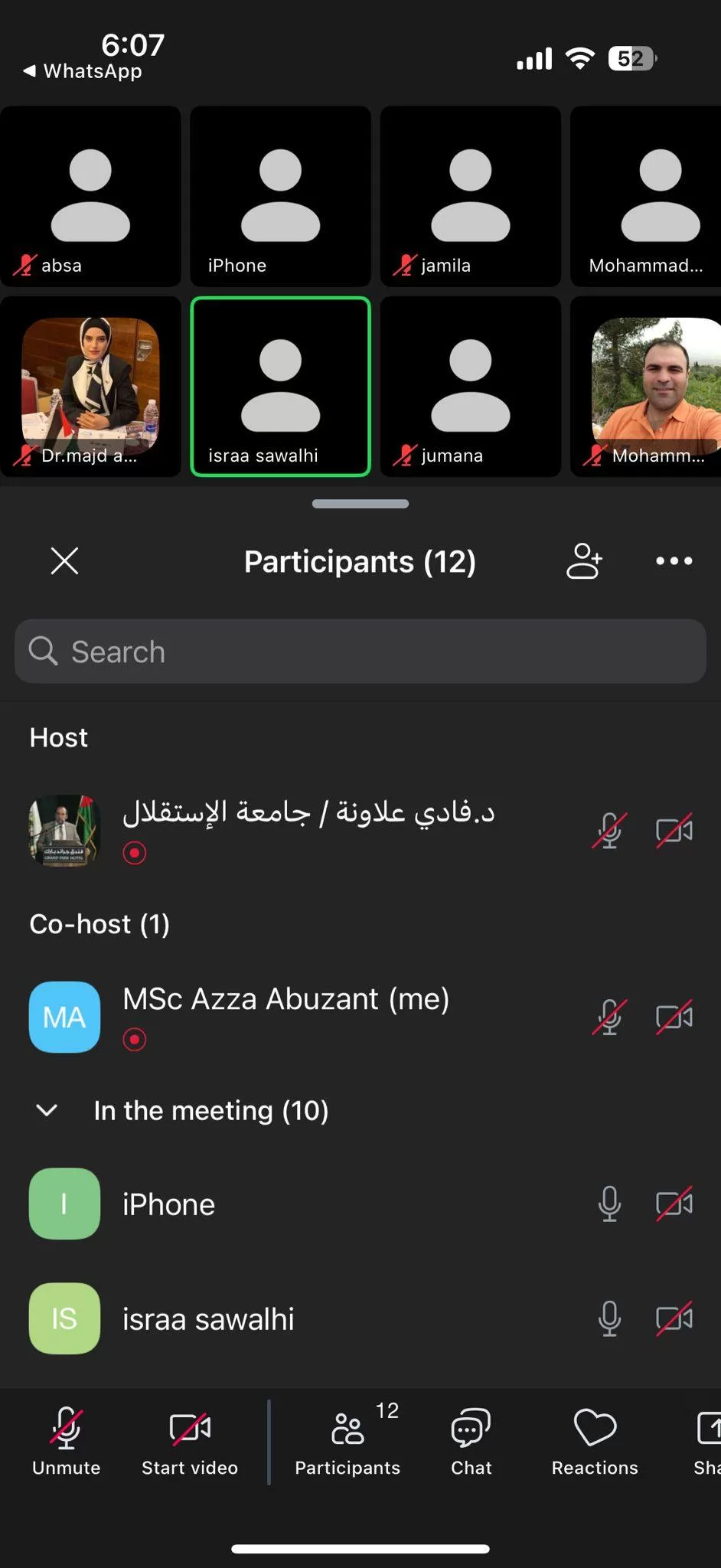Start your video

tap(190, 1441)
